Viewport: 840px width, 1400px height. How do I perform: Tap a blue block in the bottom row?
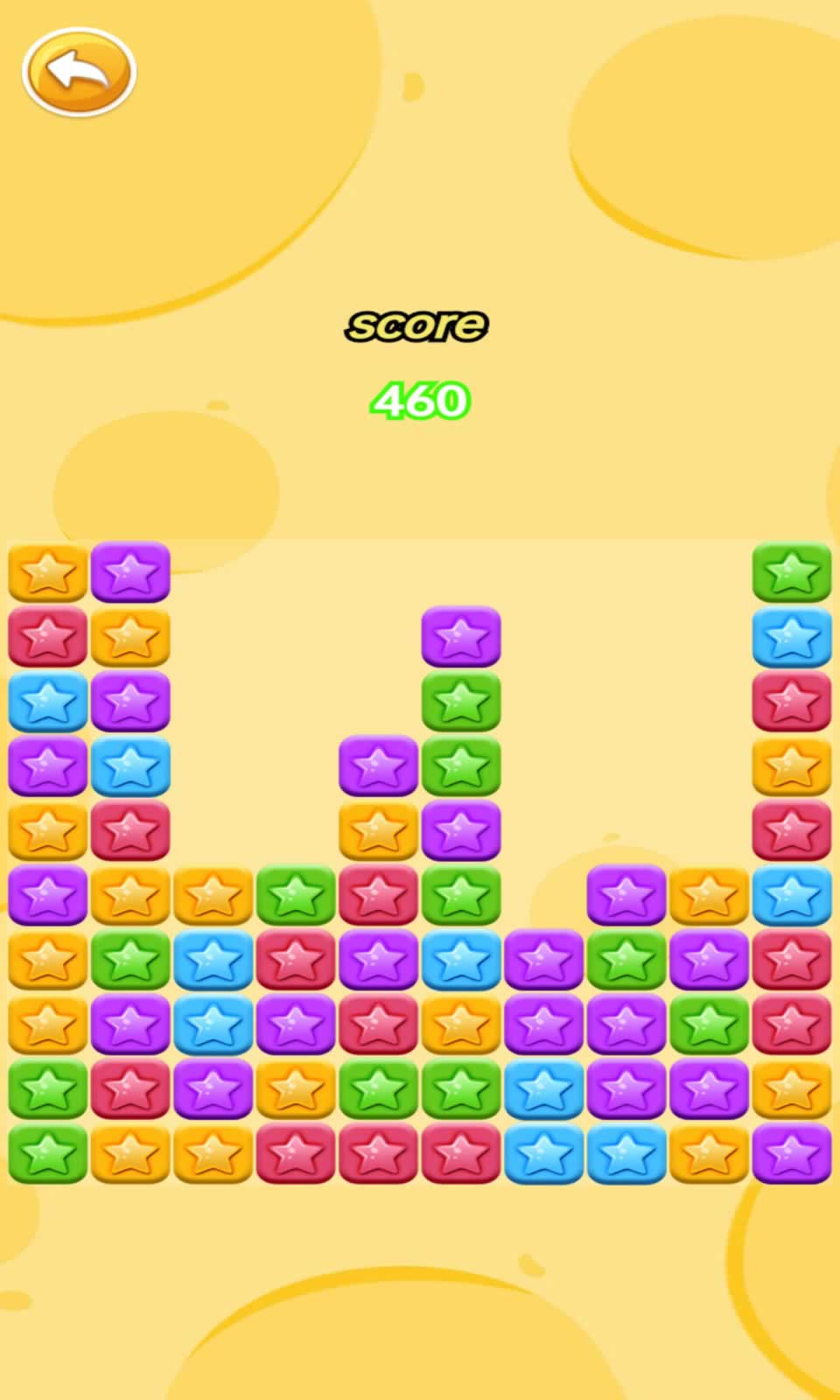(544, 1153)
